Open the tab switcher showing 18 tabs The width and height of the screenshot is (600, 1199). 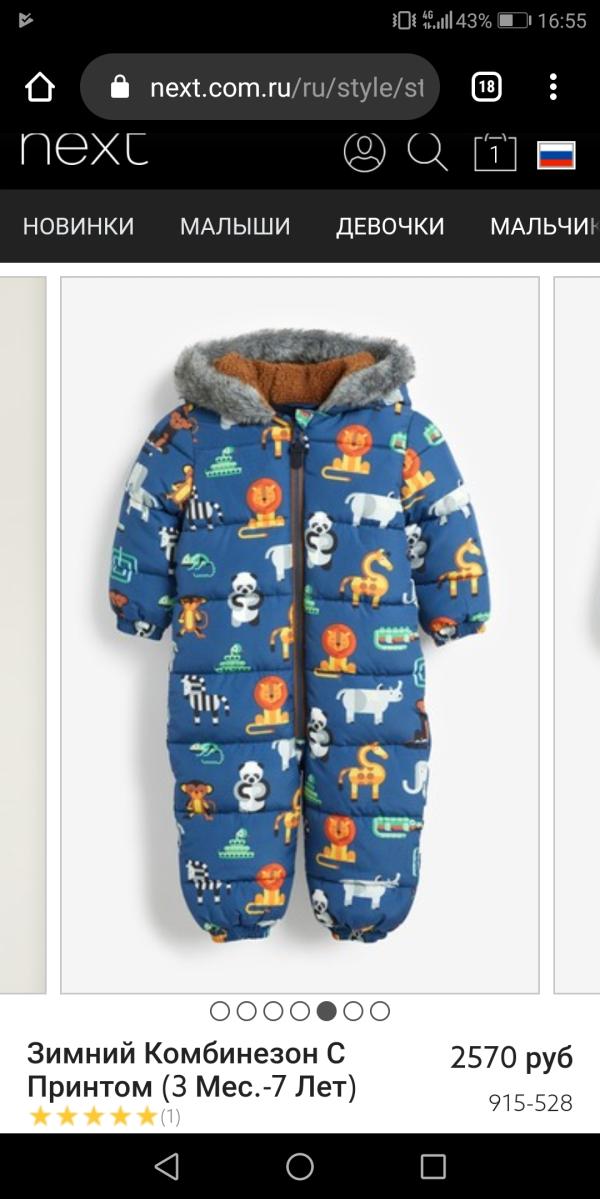pyautogui.click(x=486, y=87)
